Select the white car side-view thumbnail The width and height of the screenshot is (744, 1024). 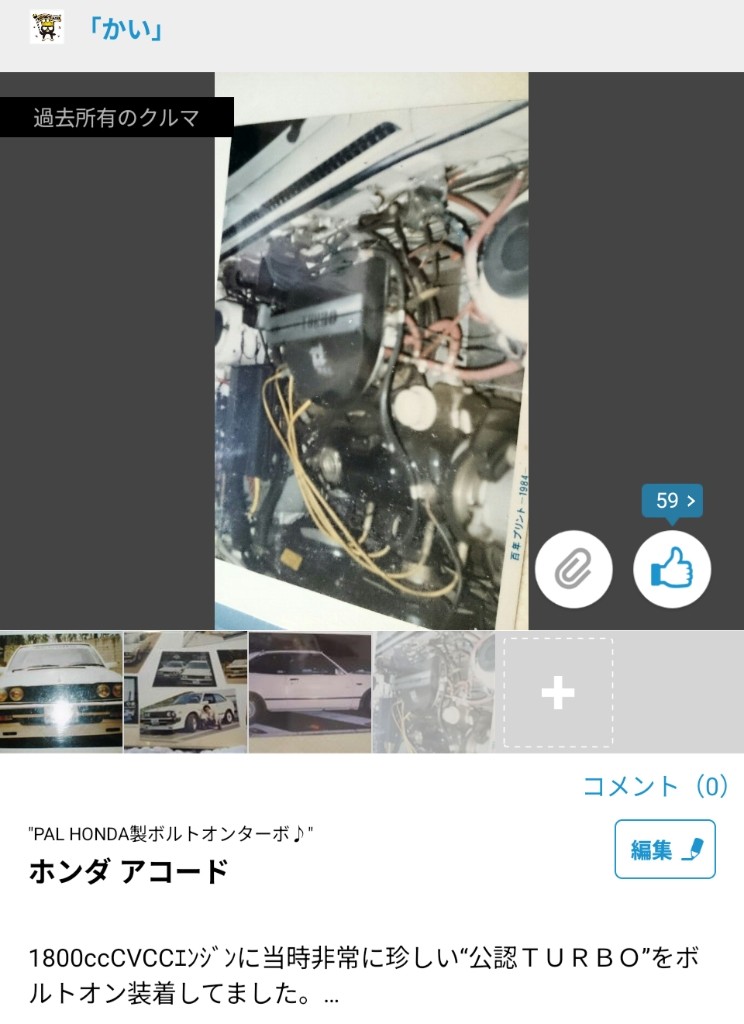coord(310,692)
